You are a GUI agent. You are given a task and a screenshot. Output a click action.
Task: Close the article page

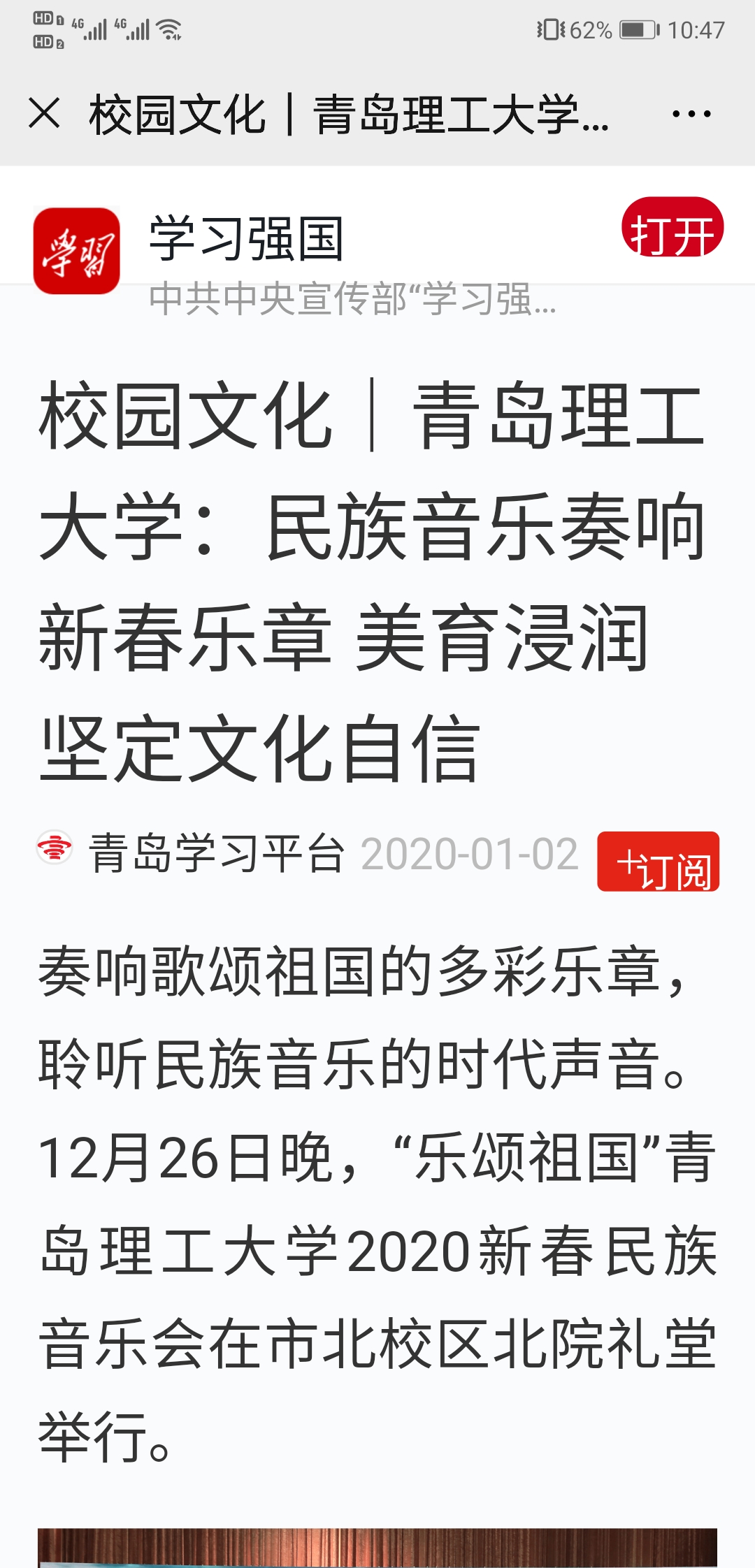click(45, 113)
